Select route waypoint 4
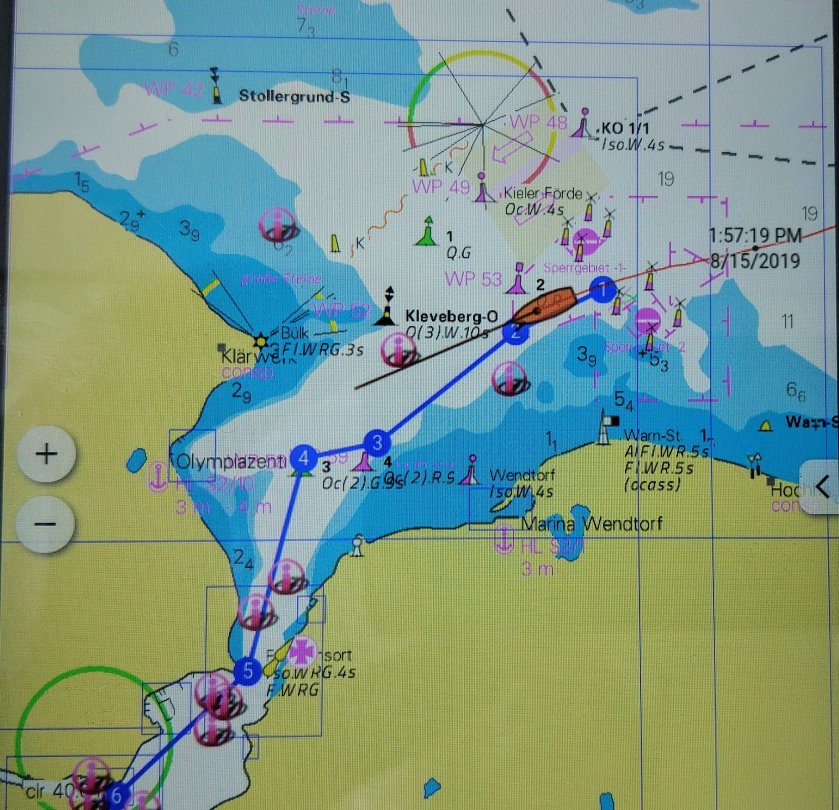 point(304,458)
